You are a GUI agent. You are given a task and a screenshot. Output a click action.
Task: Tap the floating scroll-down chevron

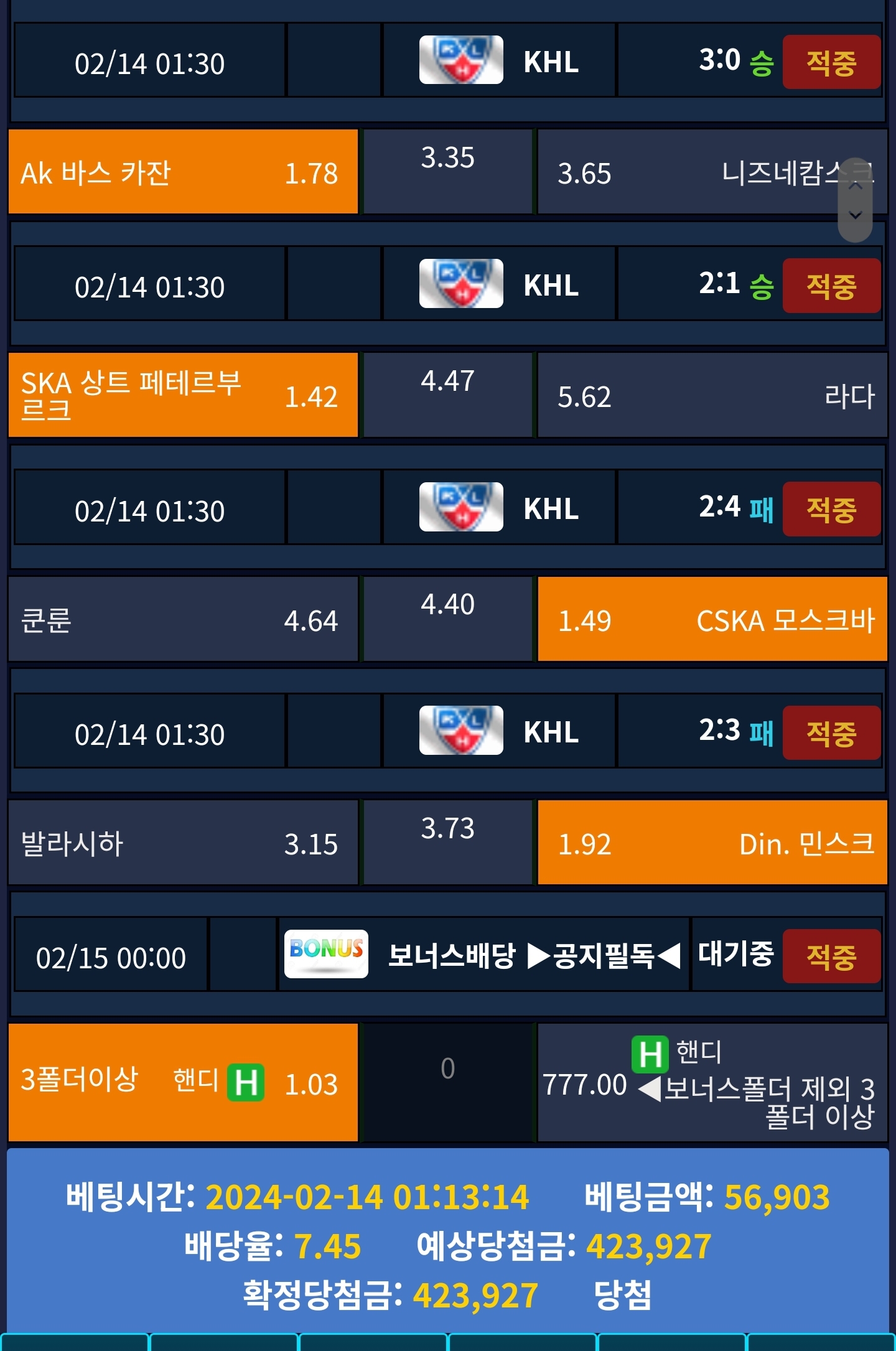856,215
